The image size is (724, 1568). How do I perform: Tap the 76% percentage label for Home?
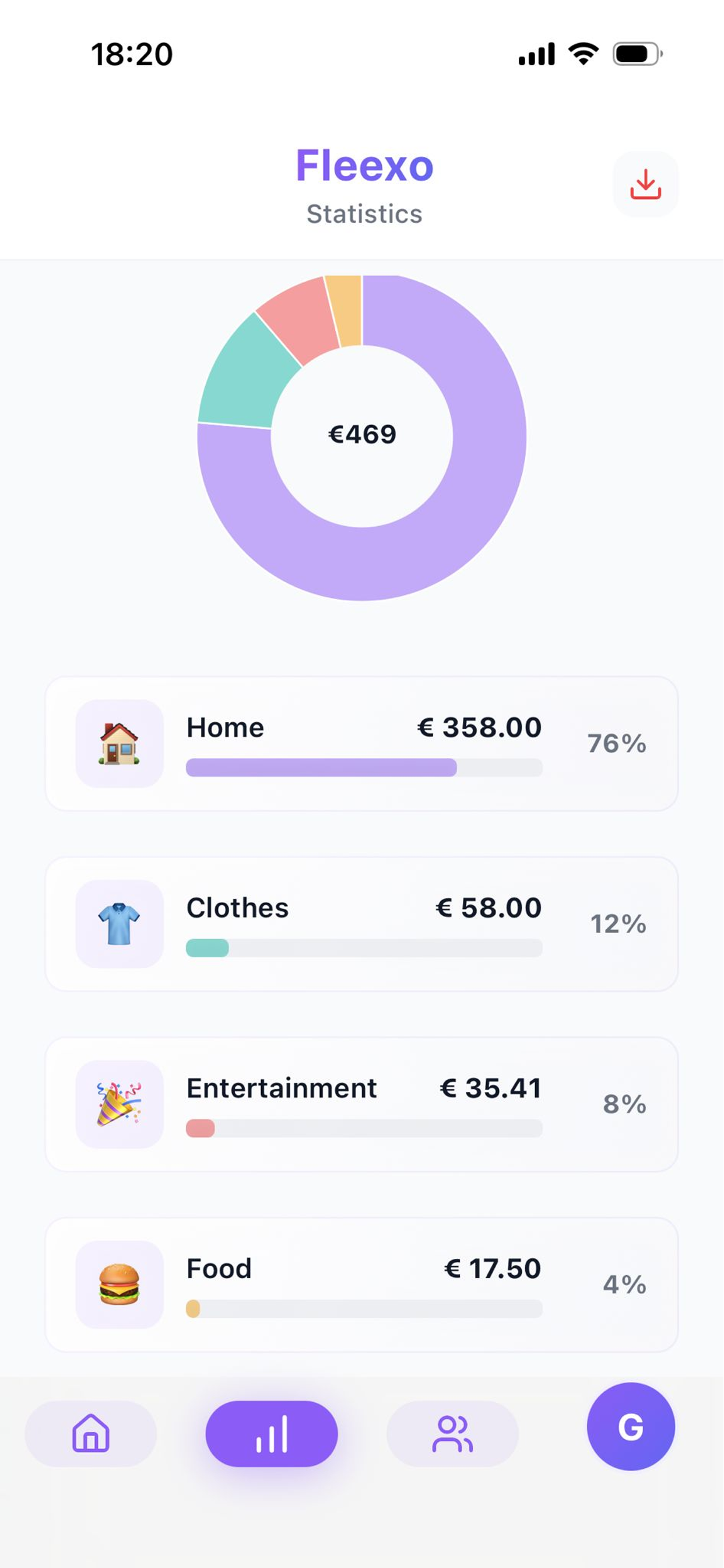(616, 743)
